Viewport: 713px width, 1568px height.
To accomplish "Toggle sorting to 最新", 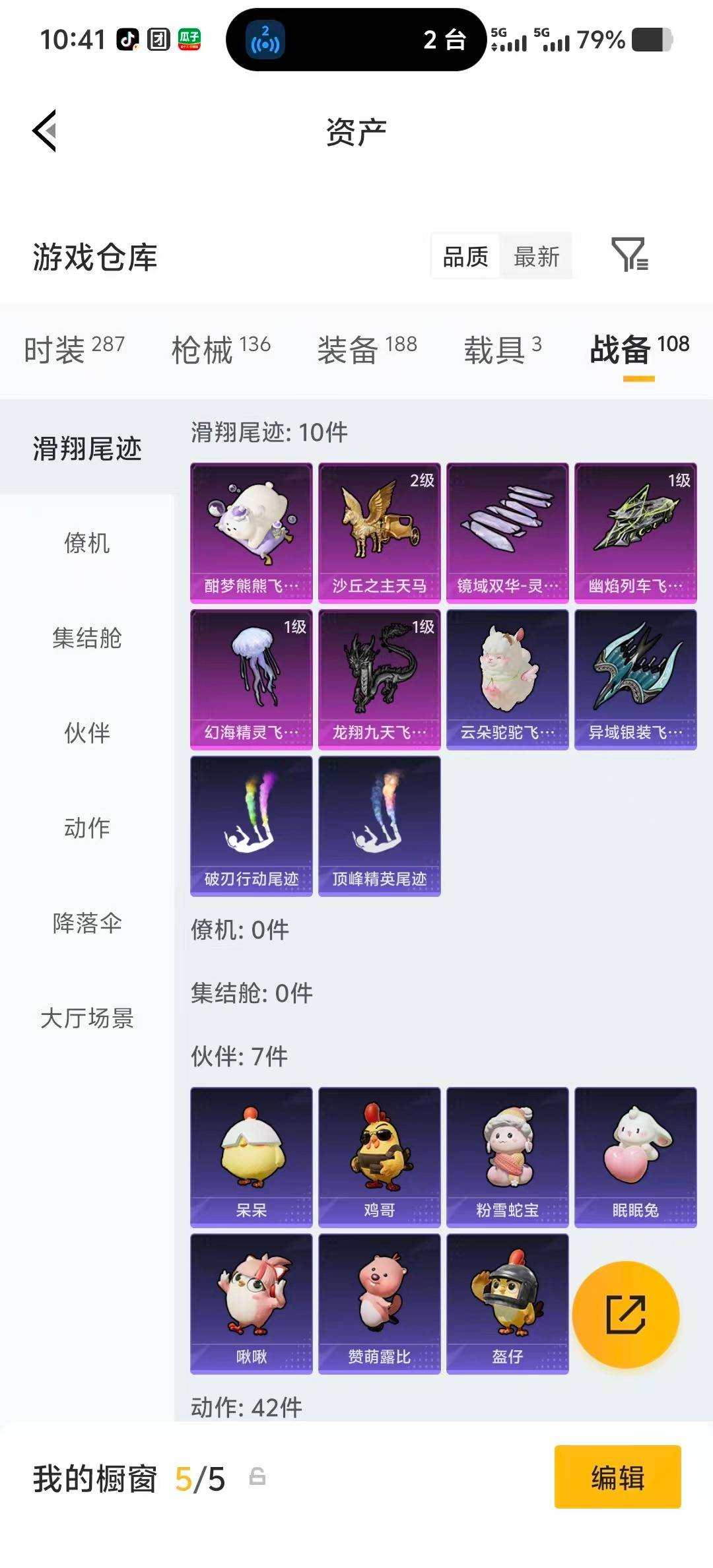I will [x=537, y=257].
